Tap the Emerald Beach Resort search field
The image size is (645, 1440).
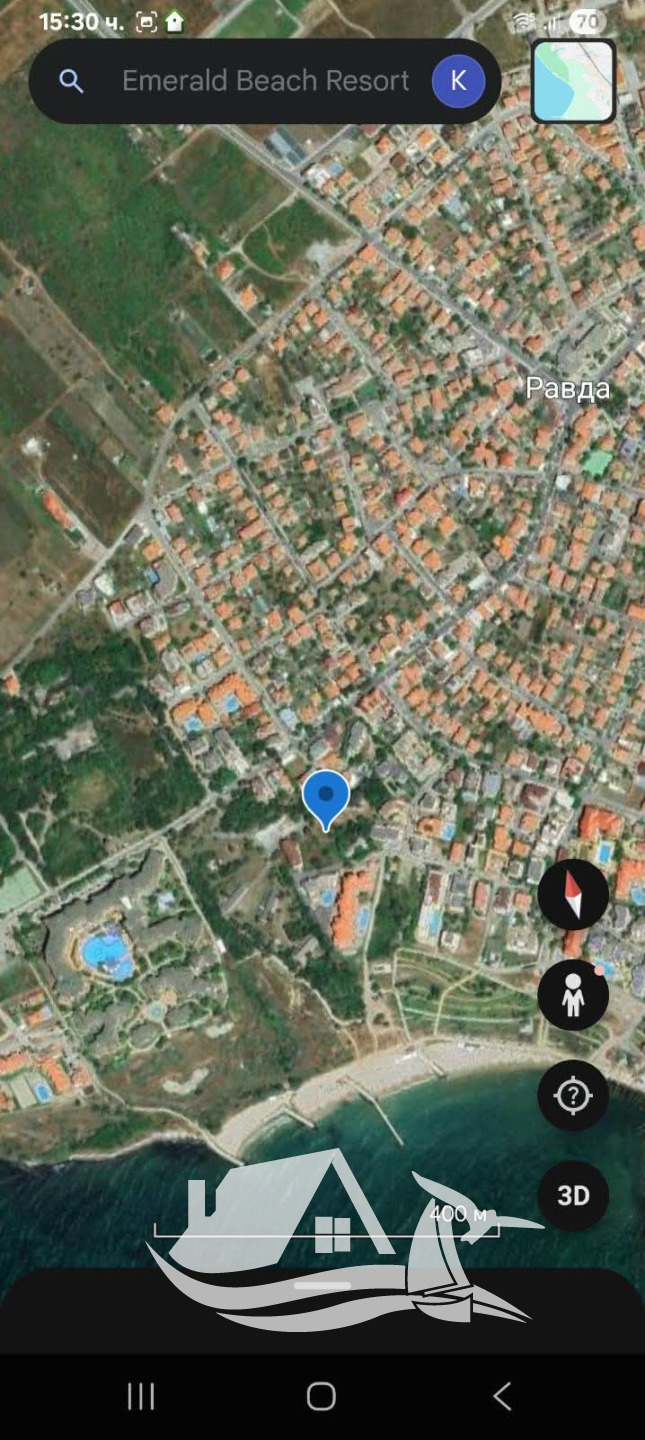[265, 81]
